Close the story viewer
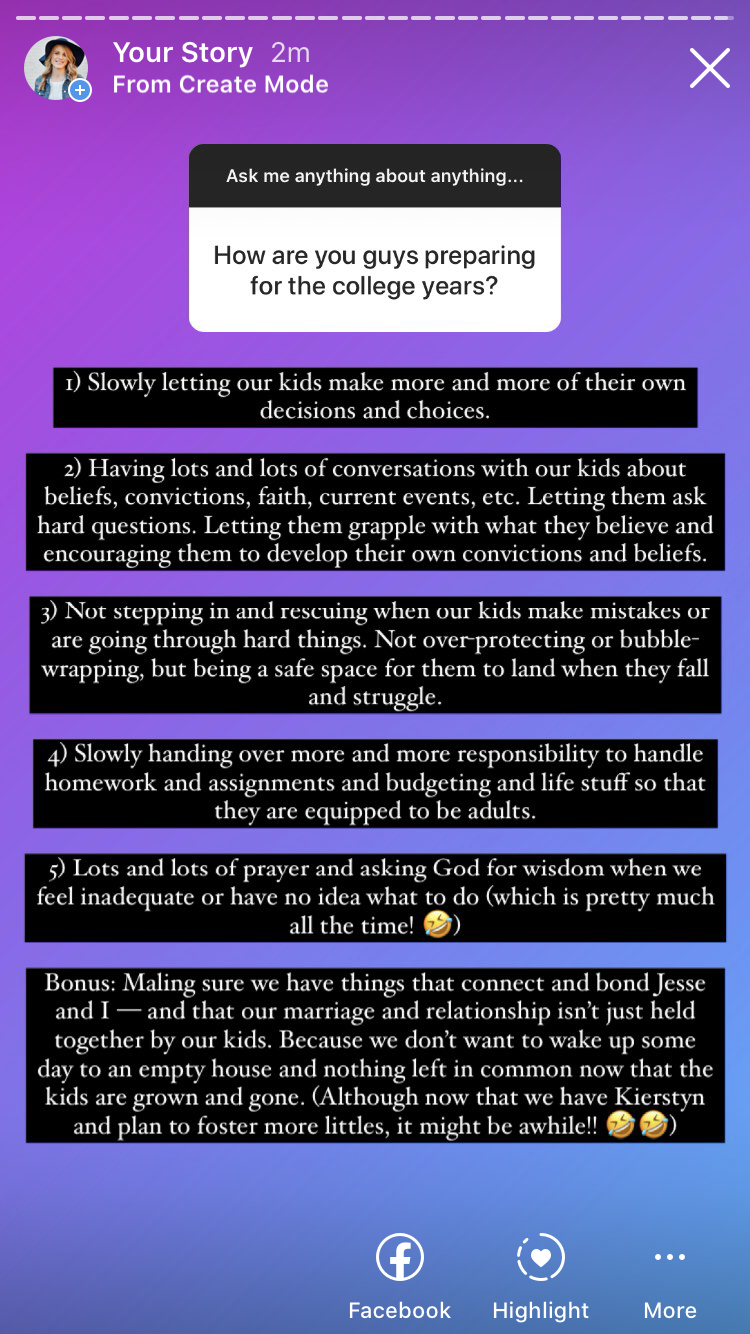The image size is (750, 1334). click(710, 68)
